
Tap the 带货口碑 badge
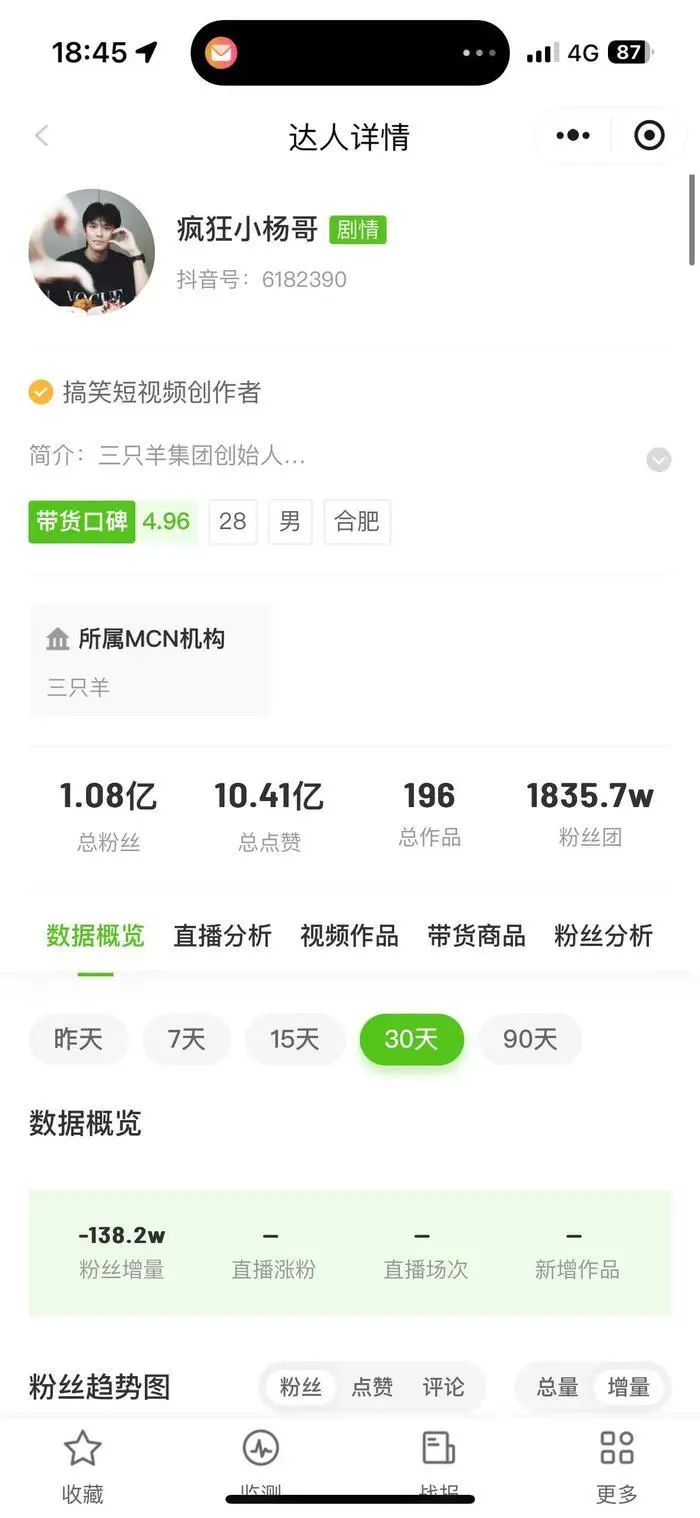pyautogui.click(x=82, y=522)
